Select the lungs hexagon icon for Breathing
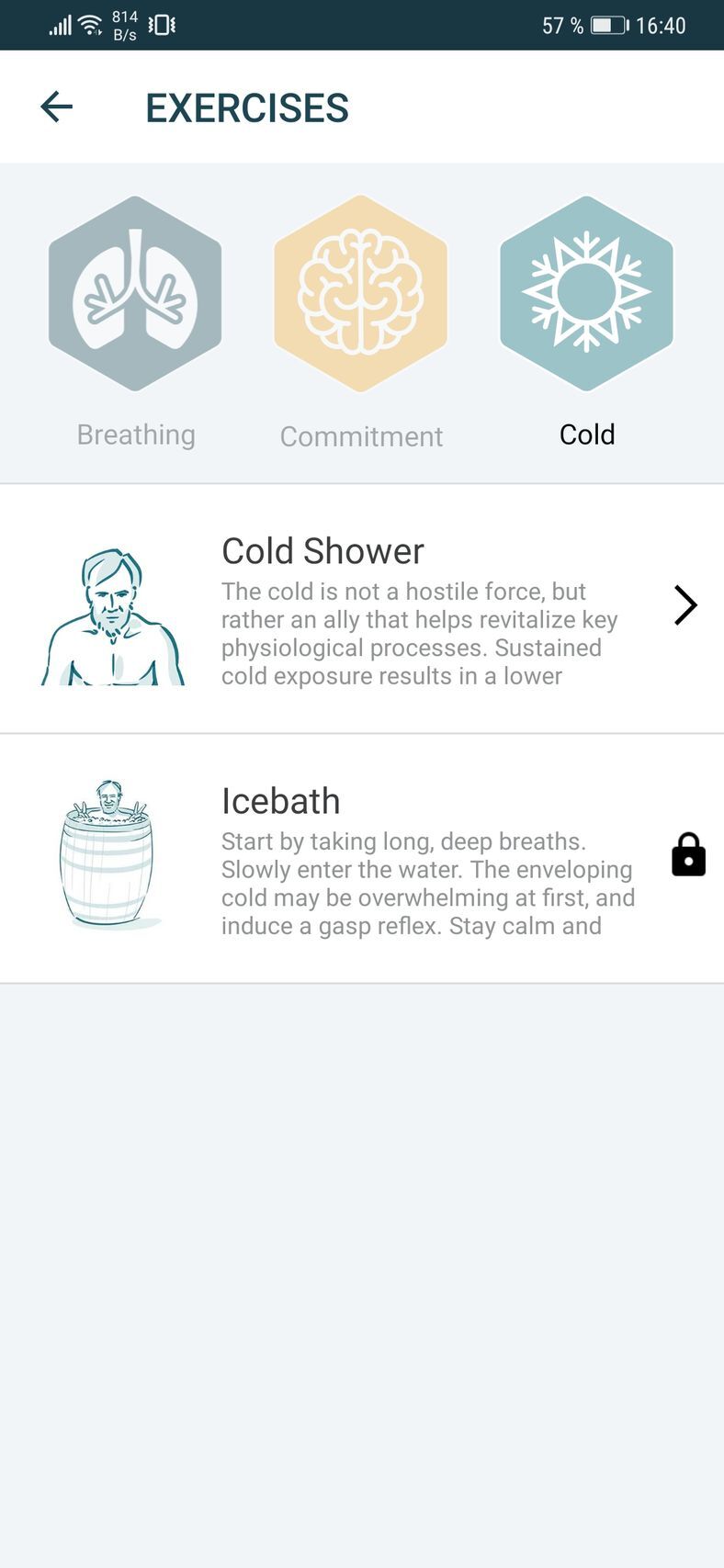This screenshot has width=724, height=1568. (135, 291)
